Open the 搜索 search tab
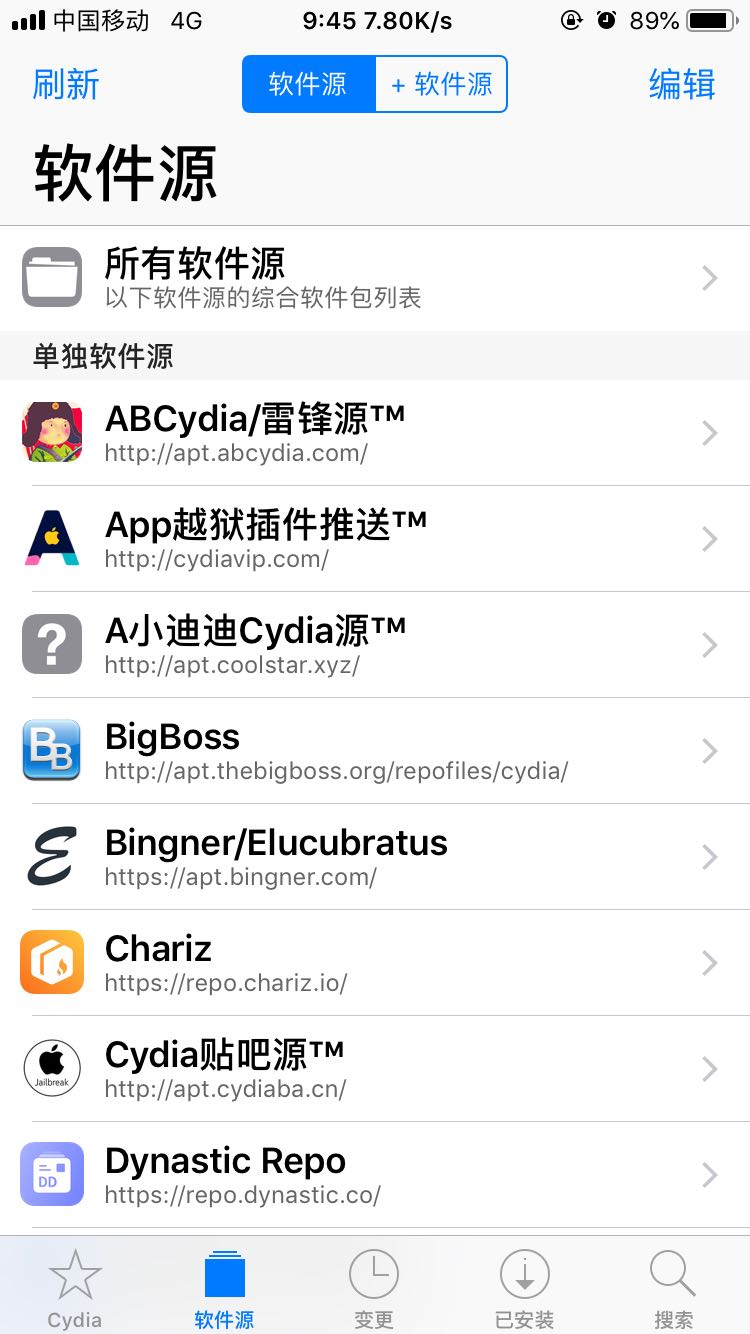This screenshot has height=1334, width=750. point(673,1288)
